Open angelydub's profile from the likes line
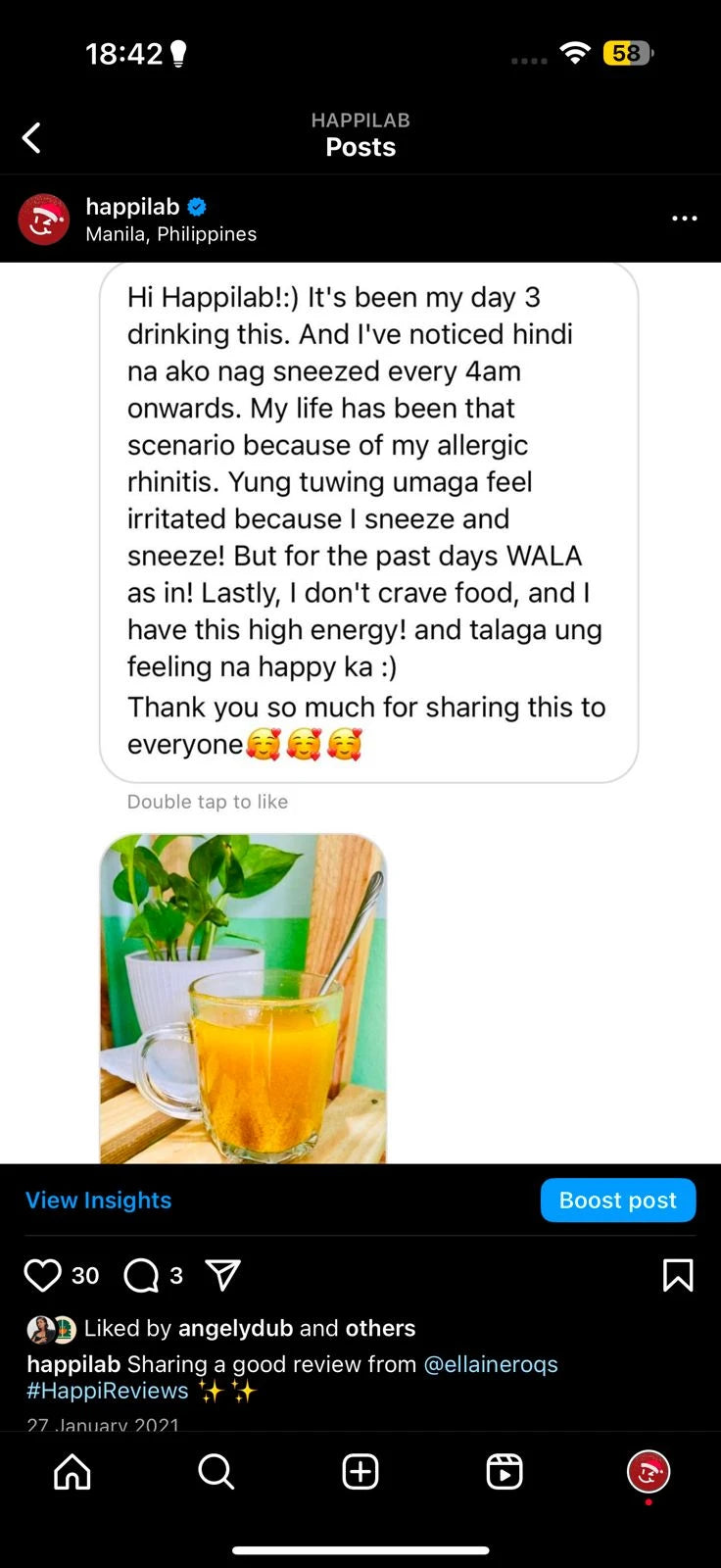 [x=235, y=1328]
